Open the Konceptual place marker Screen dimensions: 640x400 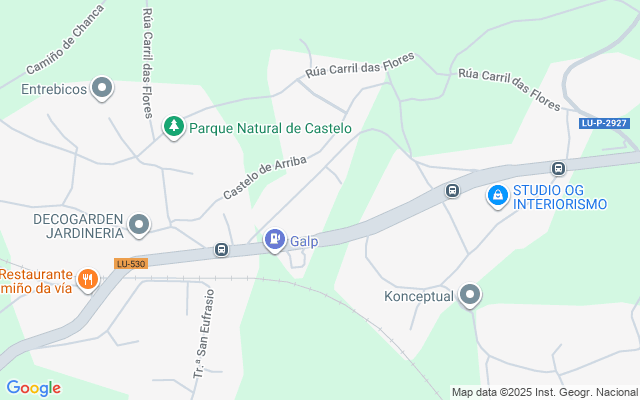tap(470, 296)
